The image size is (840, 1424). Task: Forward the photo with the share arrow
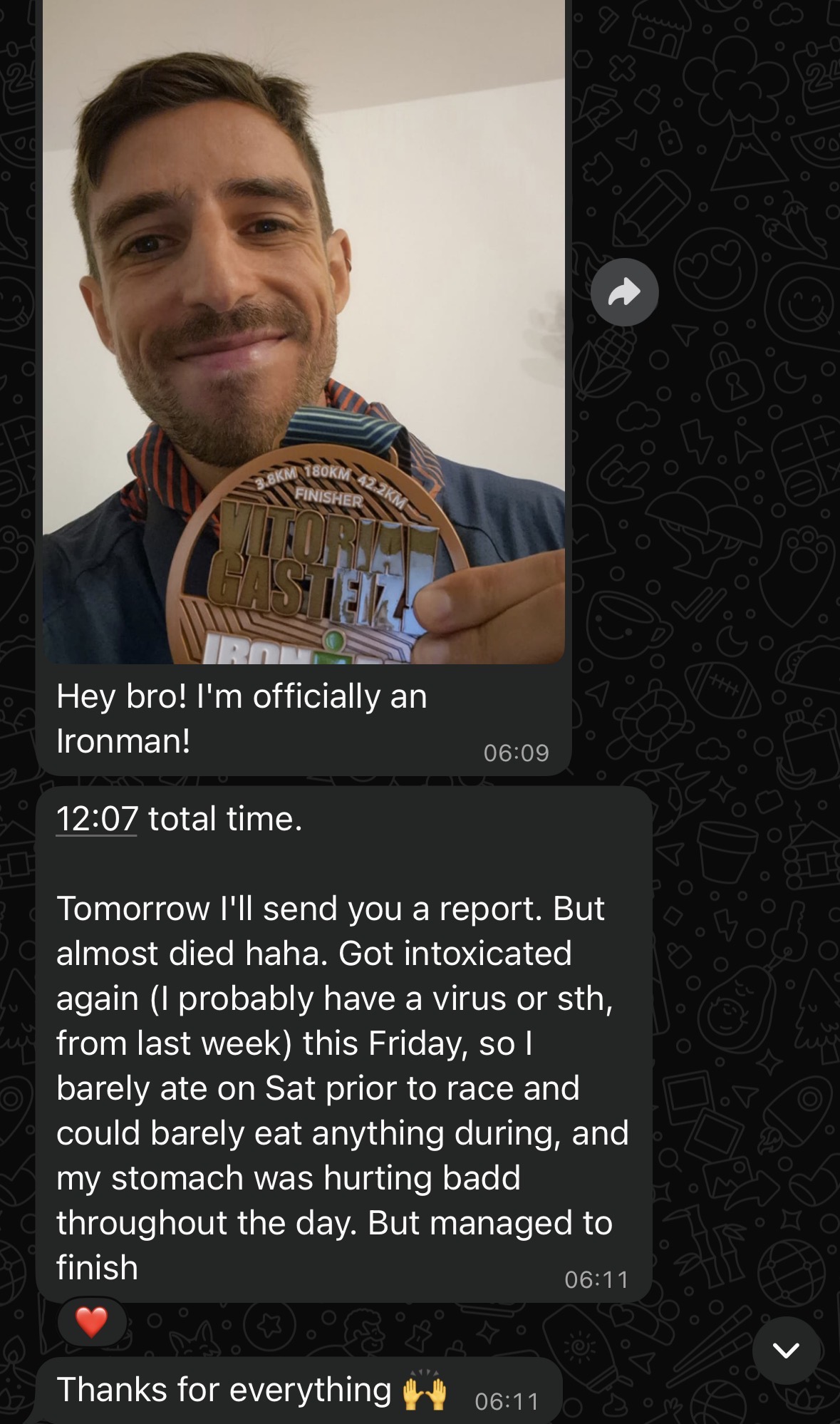coord(625,292)
